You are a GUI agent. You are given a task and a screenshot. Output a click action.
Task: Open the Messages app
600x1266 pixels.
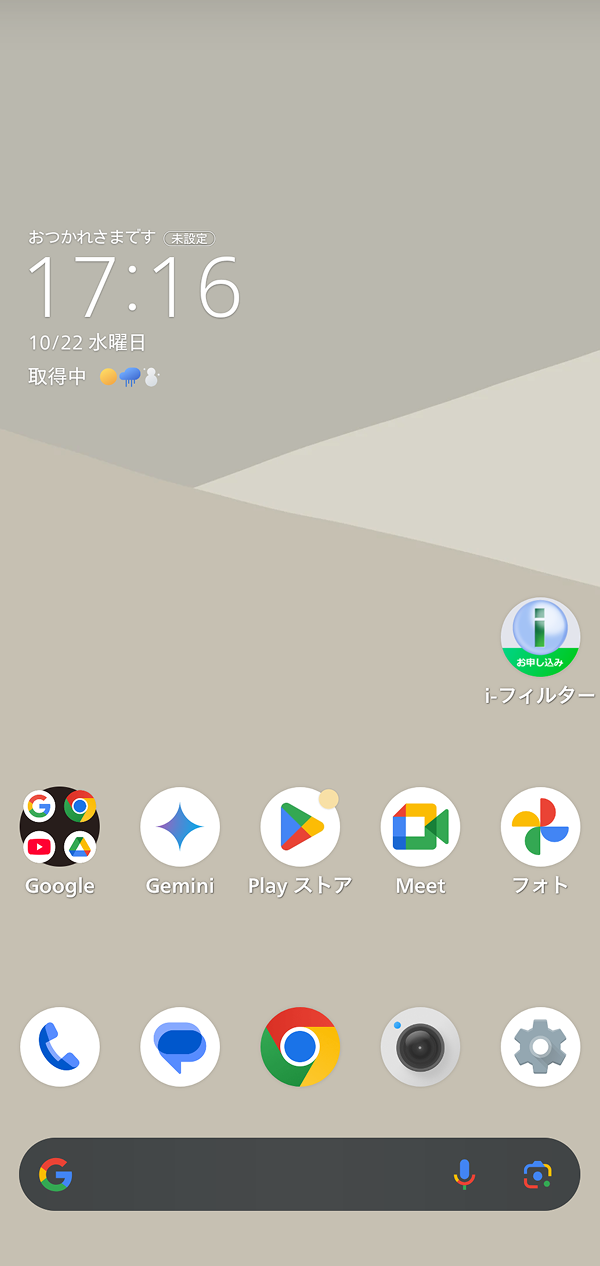pos(180,1047)
